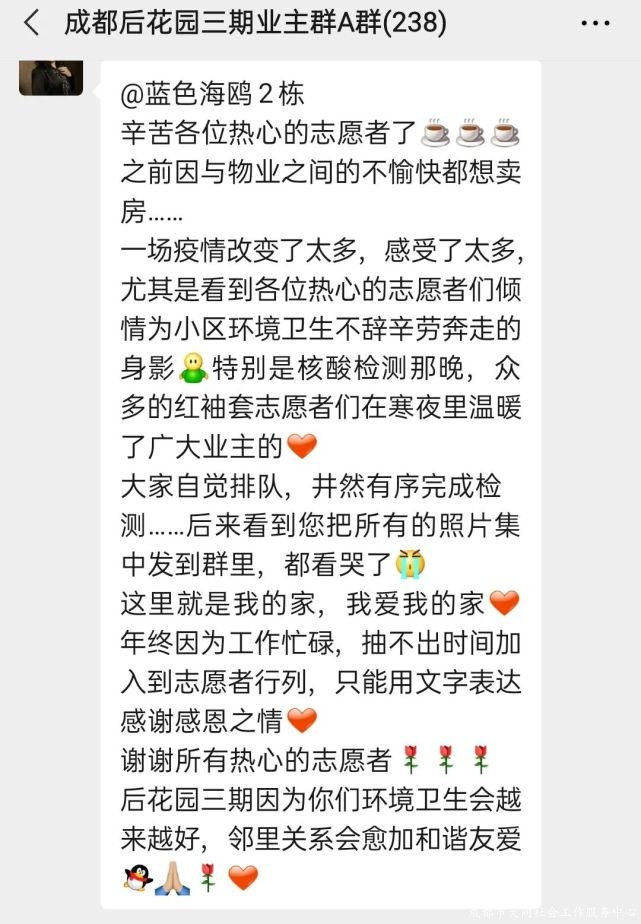View the message sender's avatar profile
The height and width of the screenshot is (924, 641).
50,78
